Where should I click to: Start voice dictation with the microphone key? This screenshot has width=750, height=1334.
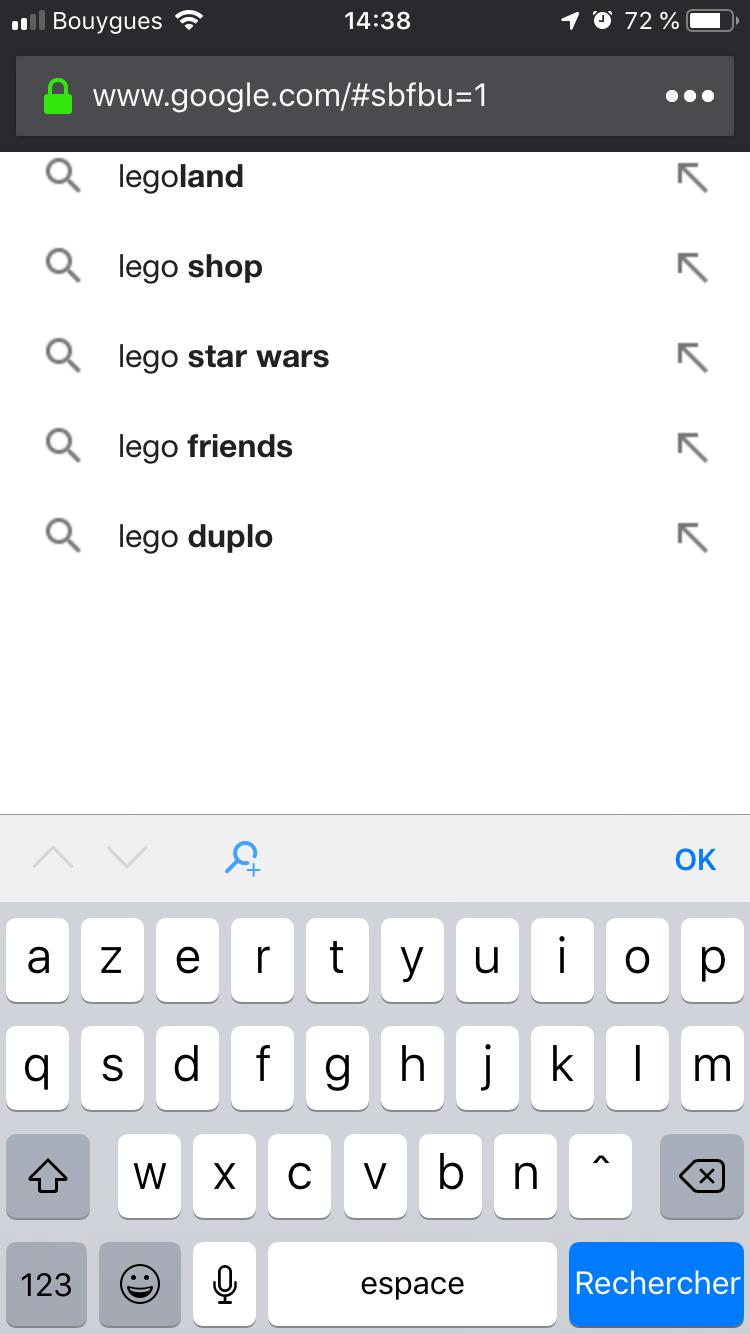tap(225, 1283)
